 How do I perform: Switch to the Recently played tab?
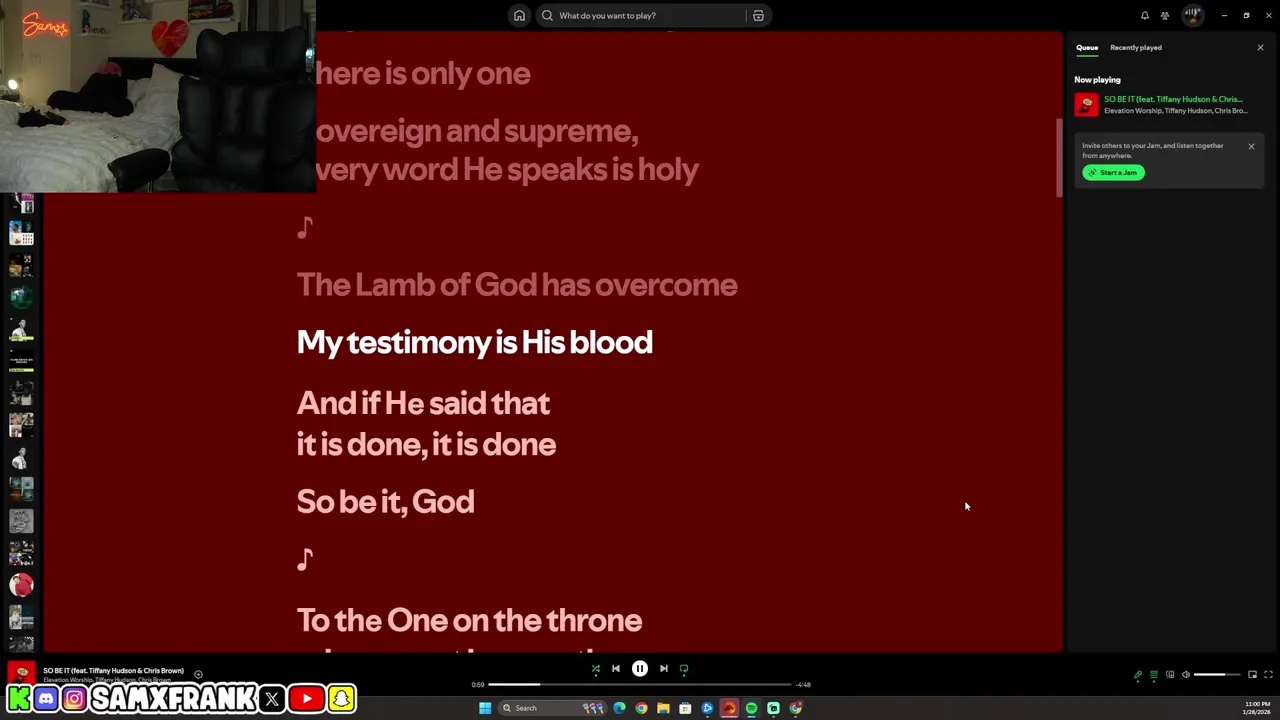(x=1135, y=47)
